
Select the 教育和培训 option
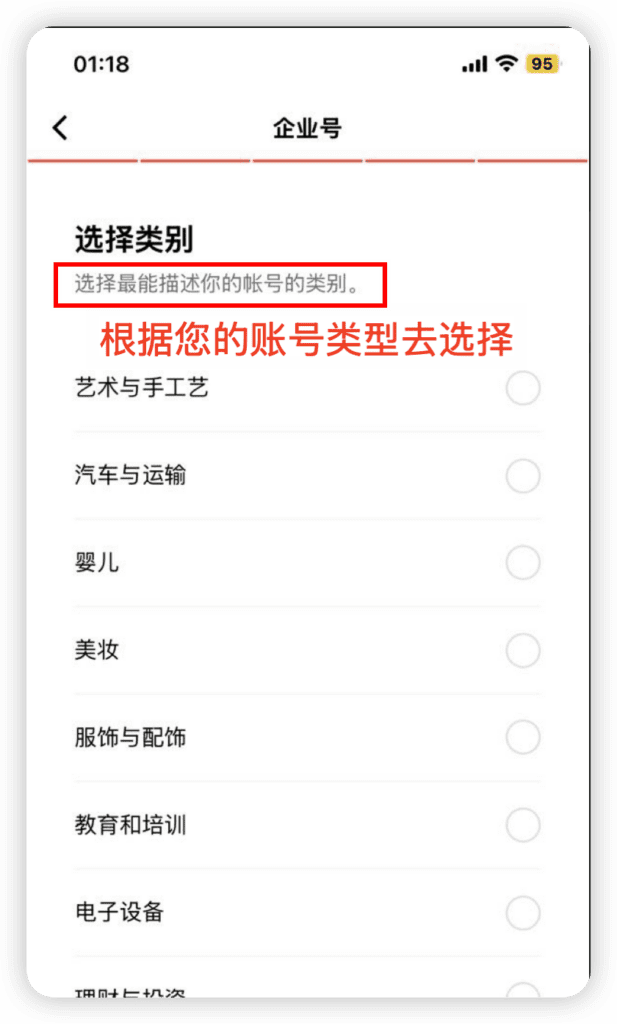(x=522, y=826)
